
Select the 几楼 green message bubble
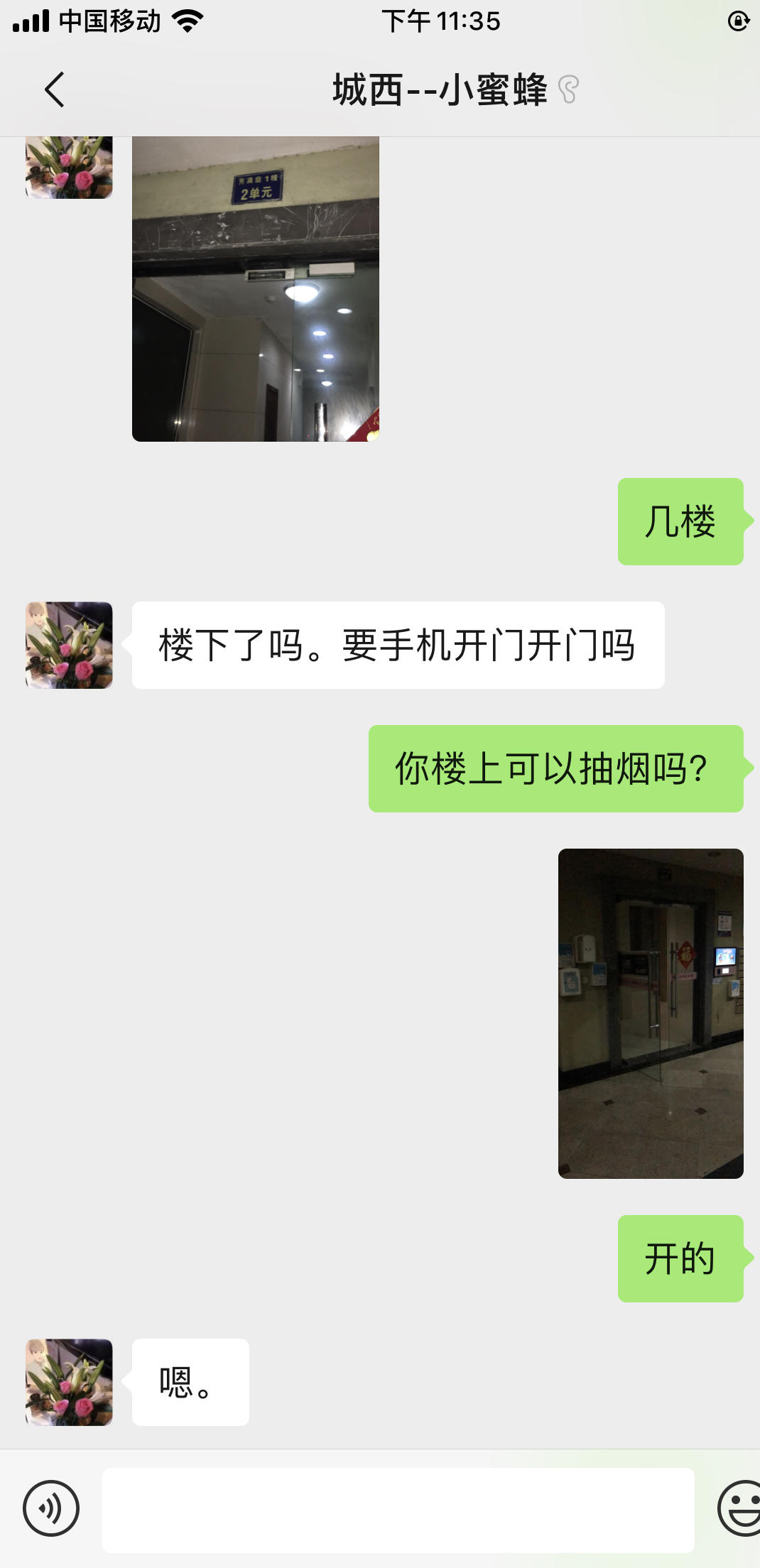tap(679, 522)
